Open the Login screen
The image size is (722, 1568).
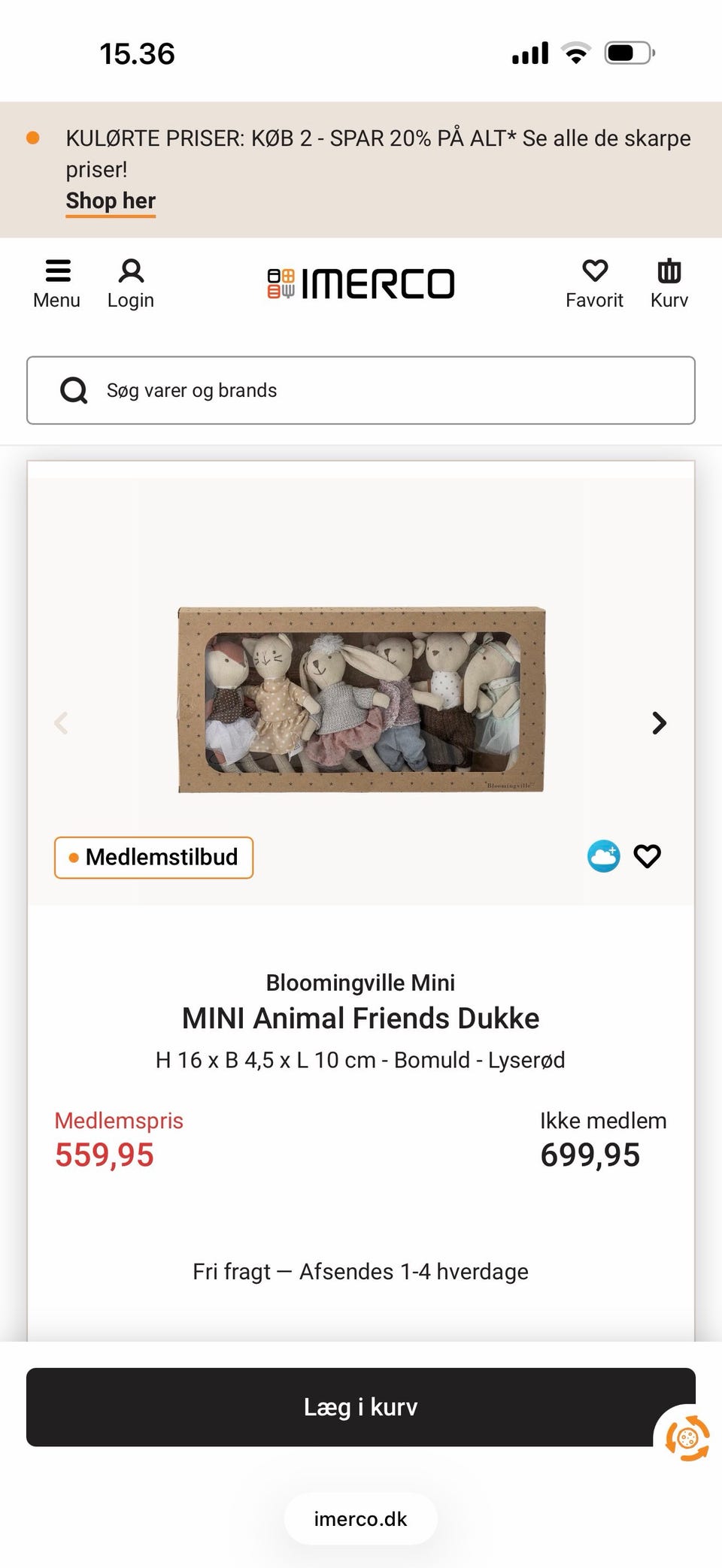(130, 282)
